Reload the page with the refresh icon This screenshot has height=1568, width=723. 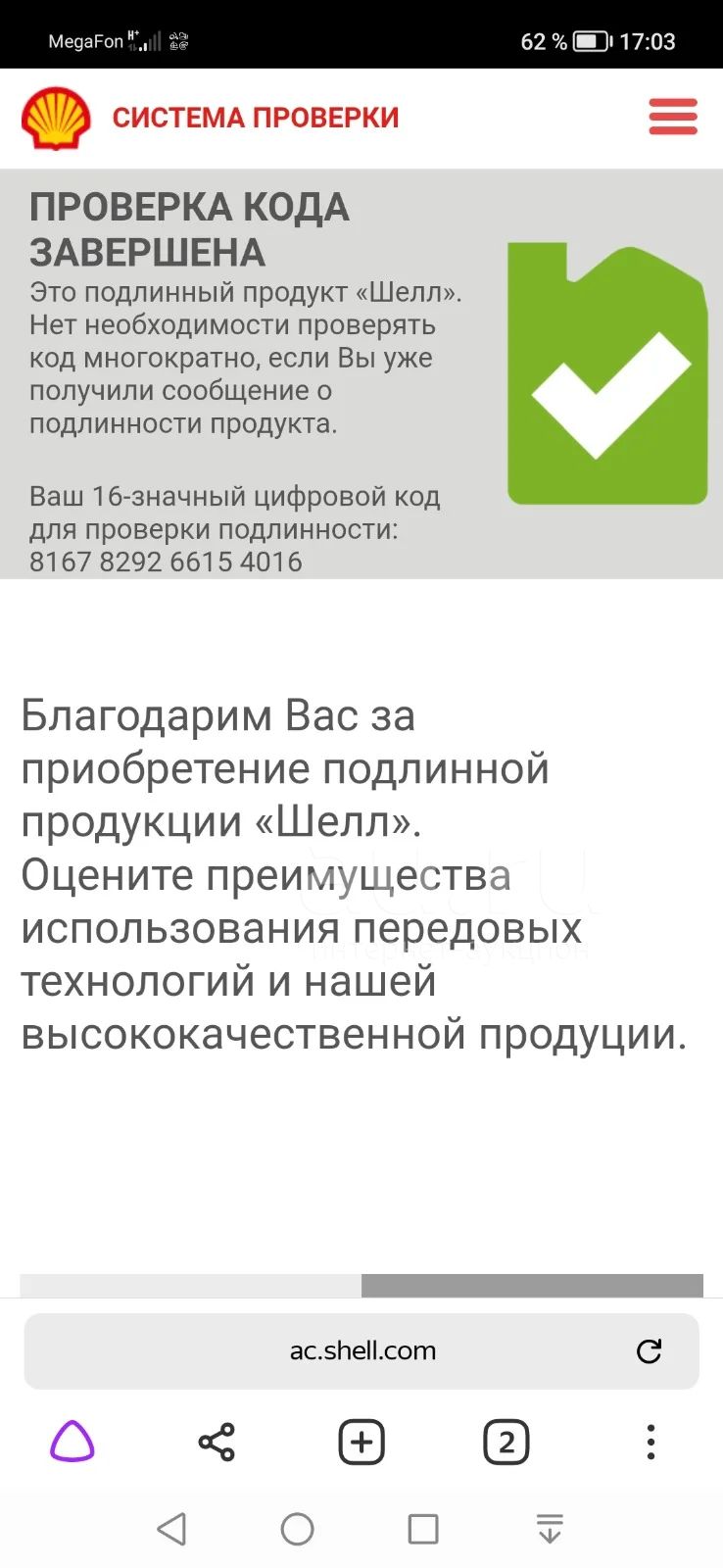pos(649,1351)
